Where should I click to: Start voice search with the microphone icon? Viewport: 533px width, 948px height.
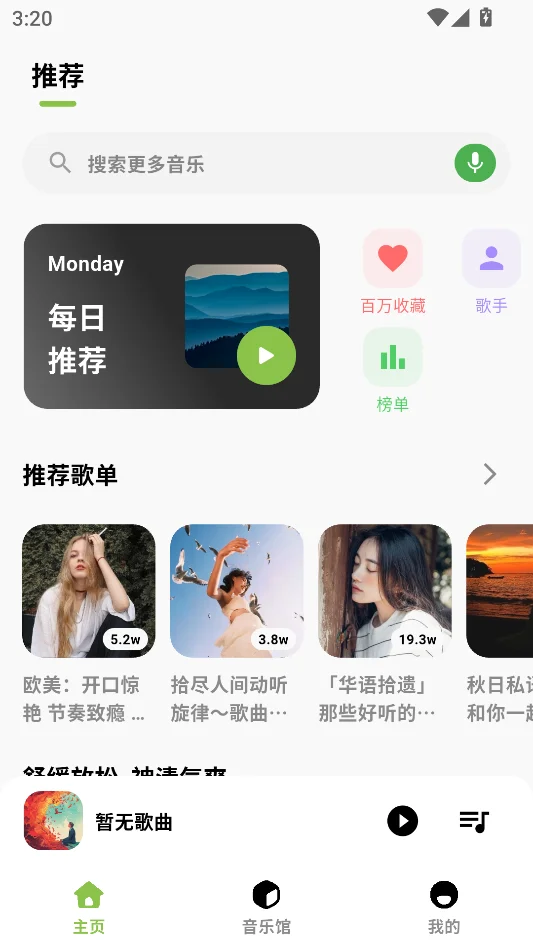click(475, 163)
